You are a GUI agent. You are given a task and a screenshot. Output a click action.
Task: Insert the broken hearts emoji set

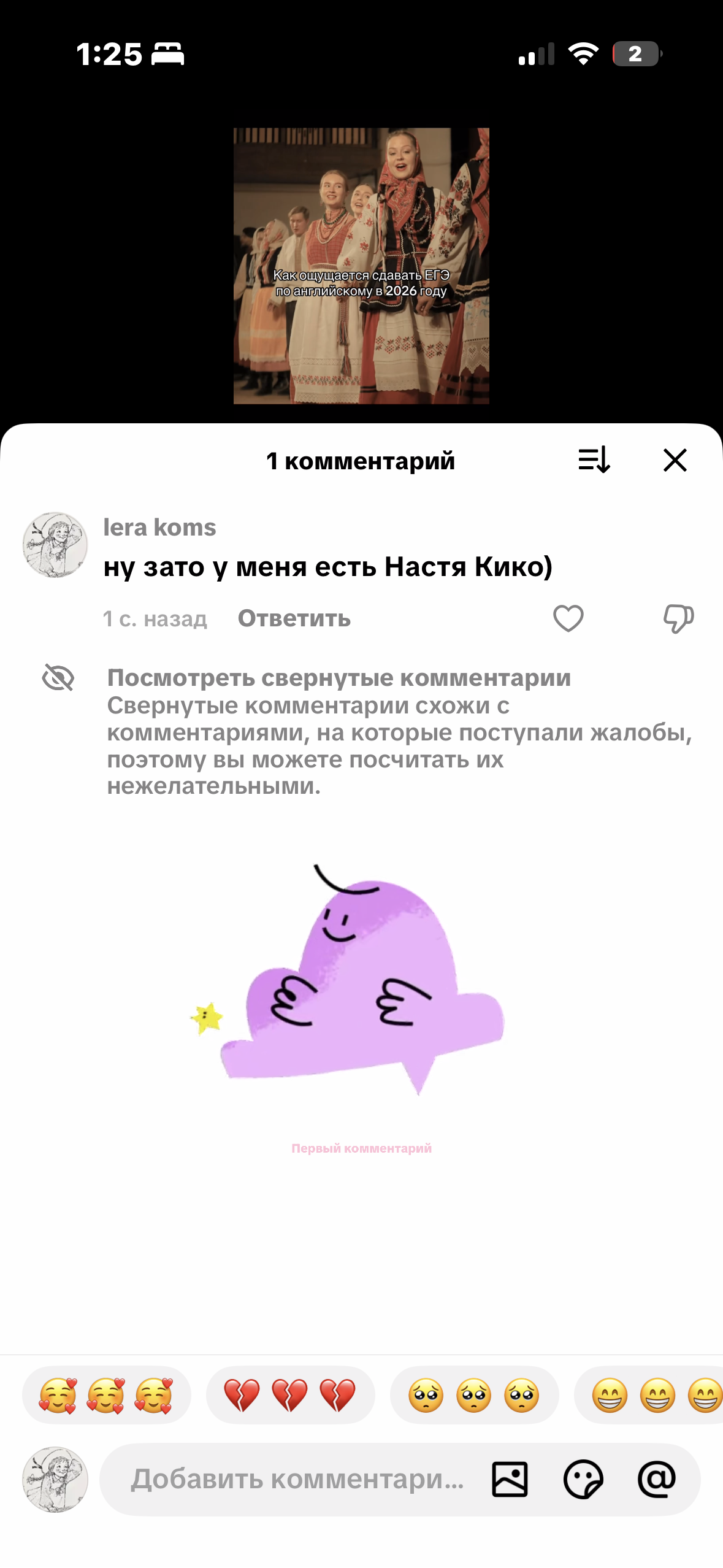pyautogui.click(x=290, y=1395)
